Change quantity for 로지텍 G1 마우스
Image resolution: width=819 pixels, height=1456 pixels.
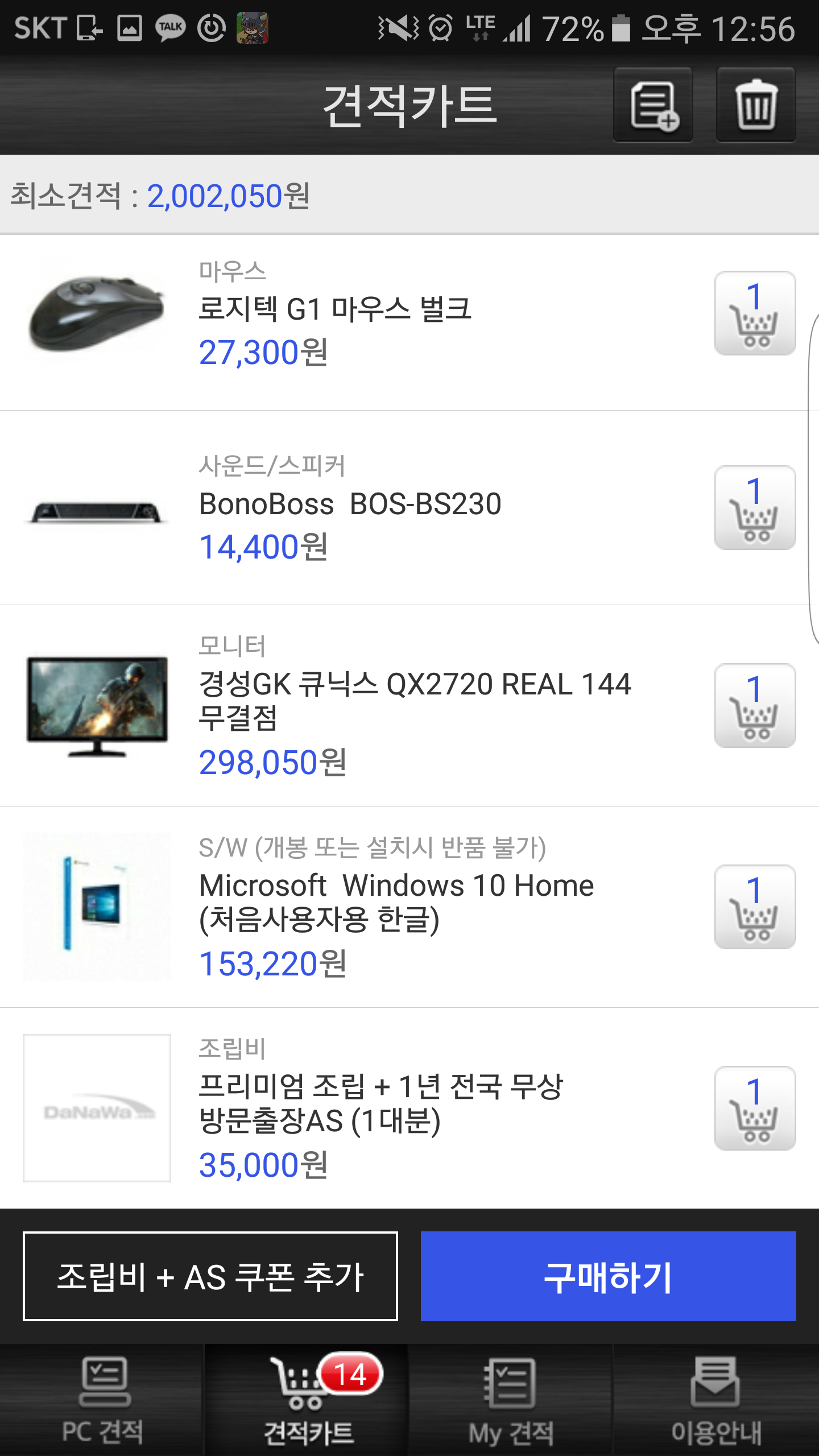point(755,313)
